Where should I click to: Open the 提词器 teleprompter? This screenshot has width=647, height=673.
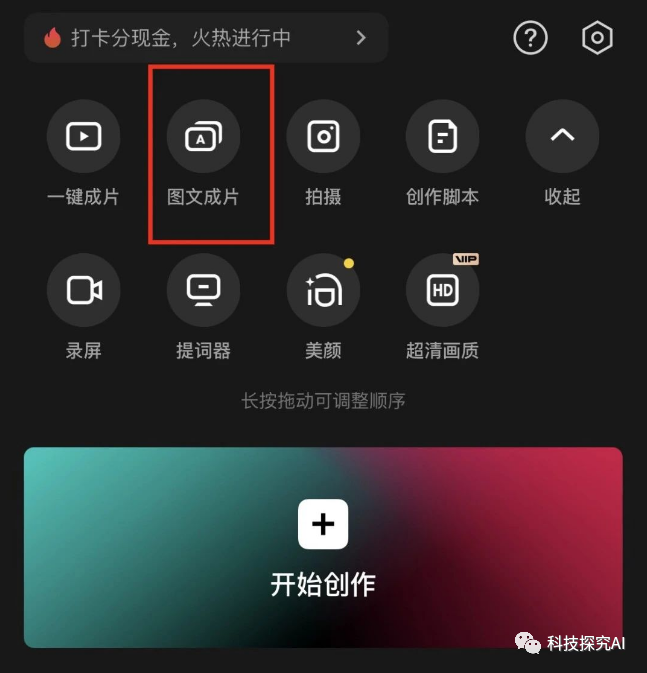[x=203, y=291]
